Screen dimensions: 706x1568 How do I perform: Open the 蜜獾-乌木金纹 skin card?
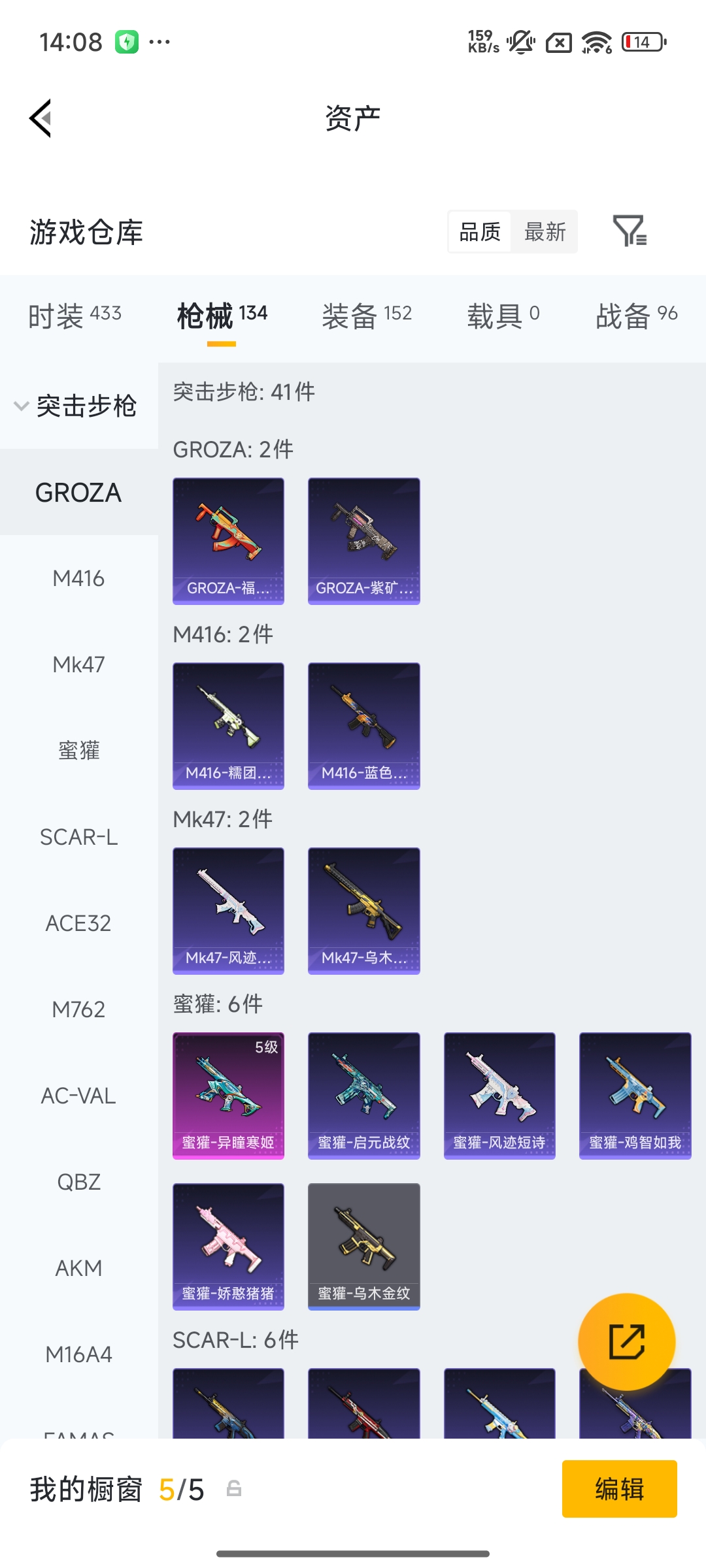click(363, 1246)
